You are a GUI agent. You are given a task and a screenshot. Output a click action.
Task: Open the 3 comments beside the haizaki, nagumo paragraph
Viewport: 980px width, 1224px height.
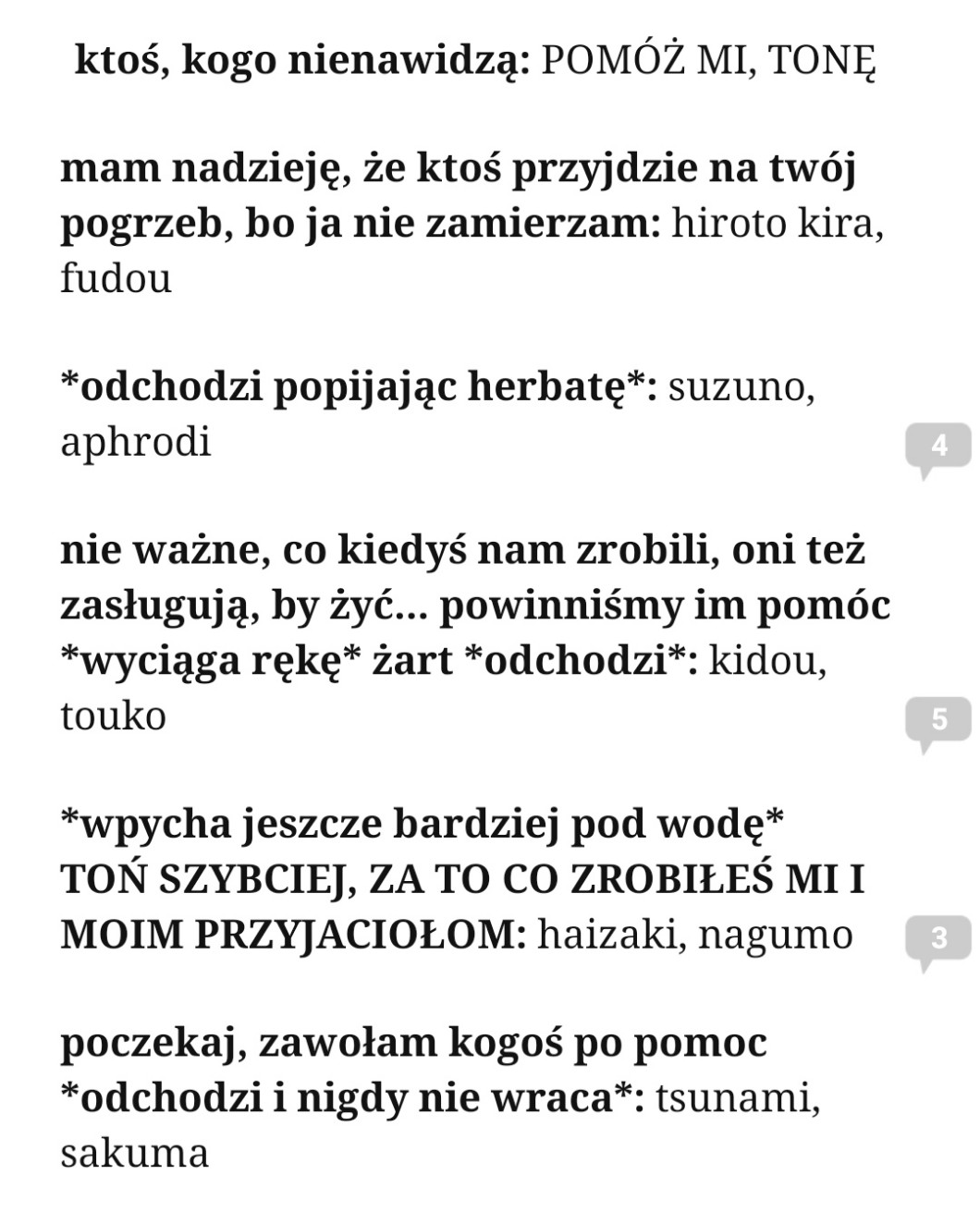coord(938,938)
